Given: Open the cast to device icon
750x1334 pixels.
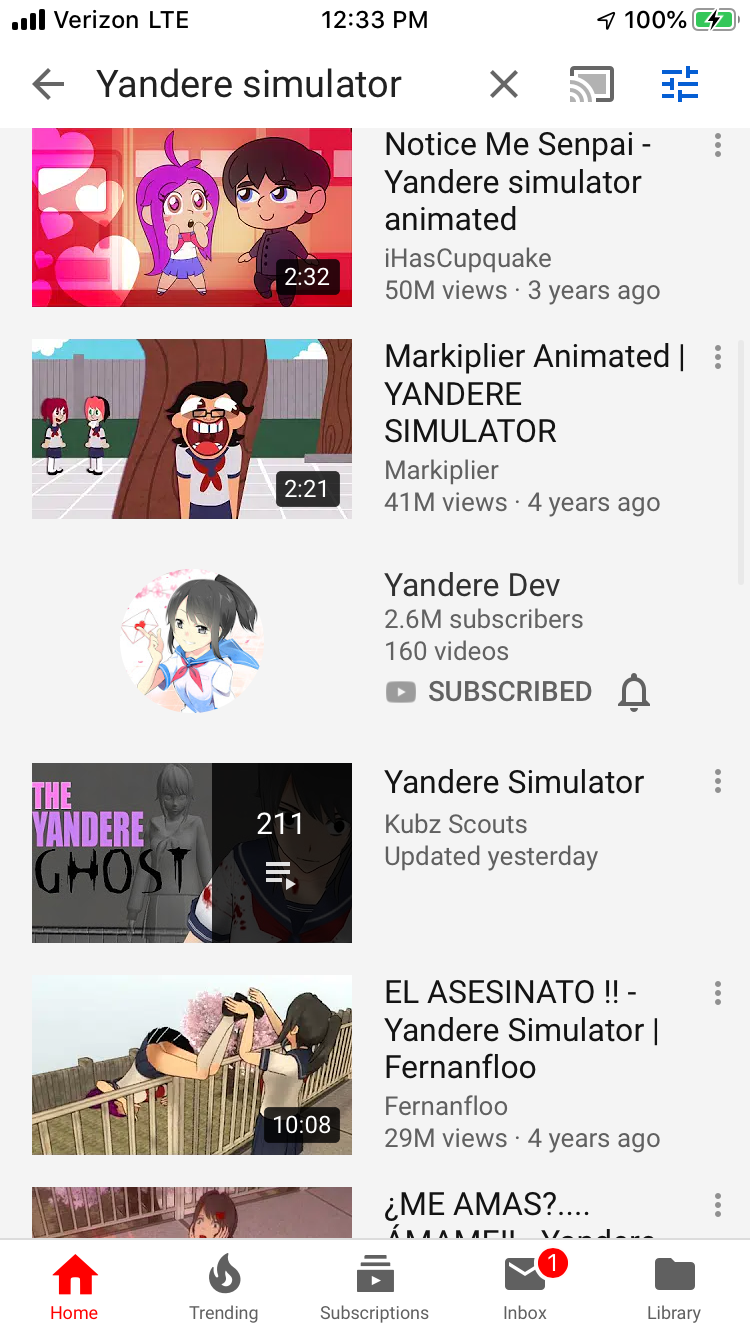Looking at the screenshot, I should point(591,85).
